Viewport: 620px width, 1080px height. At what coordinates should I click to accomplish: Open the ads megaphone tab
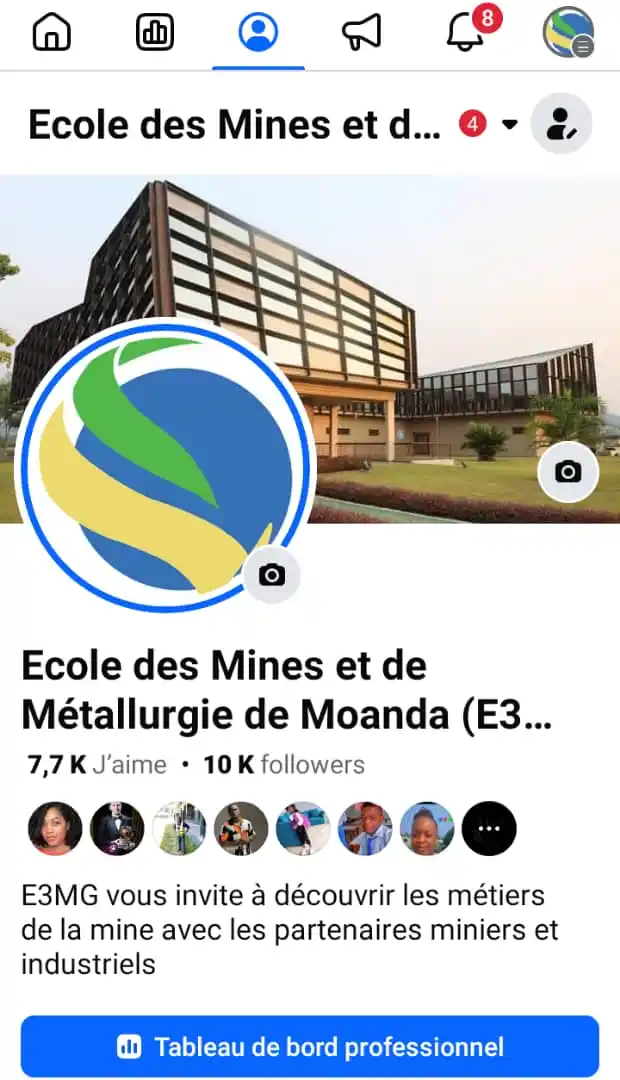[x=361, y=33]
